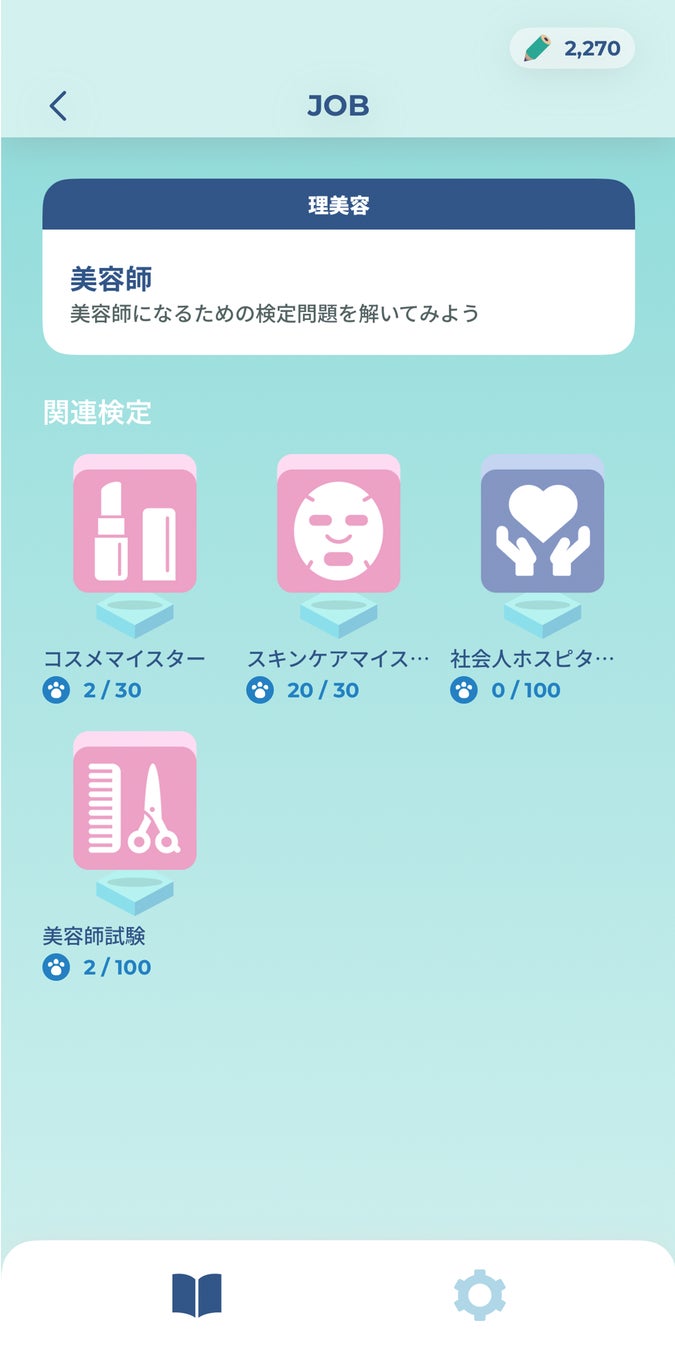Open the pencil points balance 2,270

[573, 48]
